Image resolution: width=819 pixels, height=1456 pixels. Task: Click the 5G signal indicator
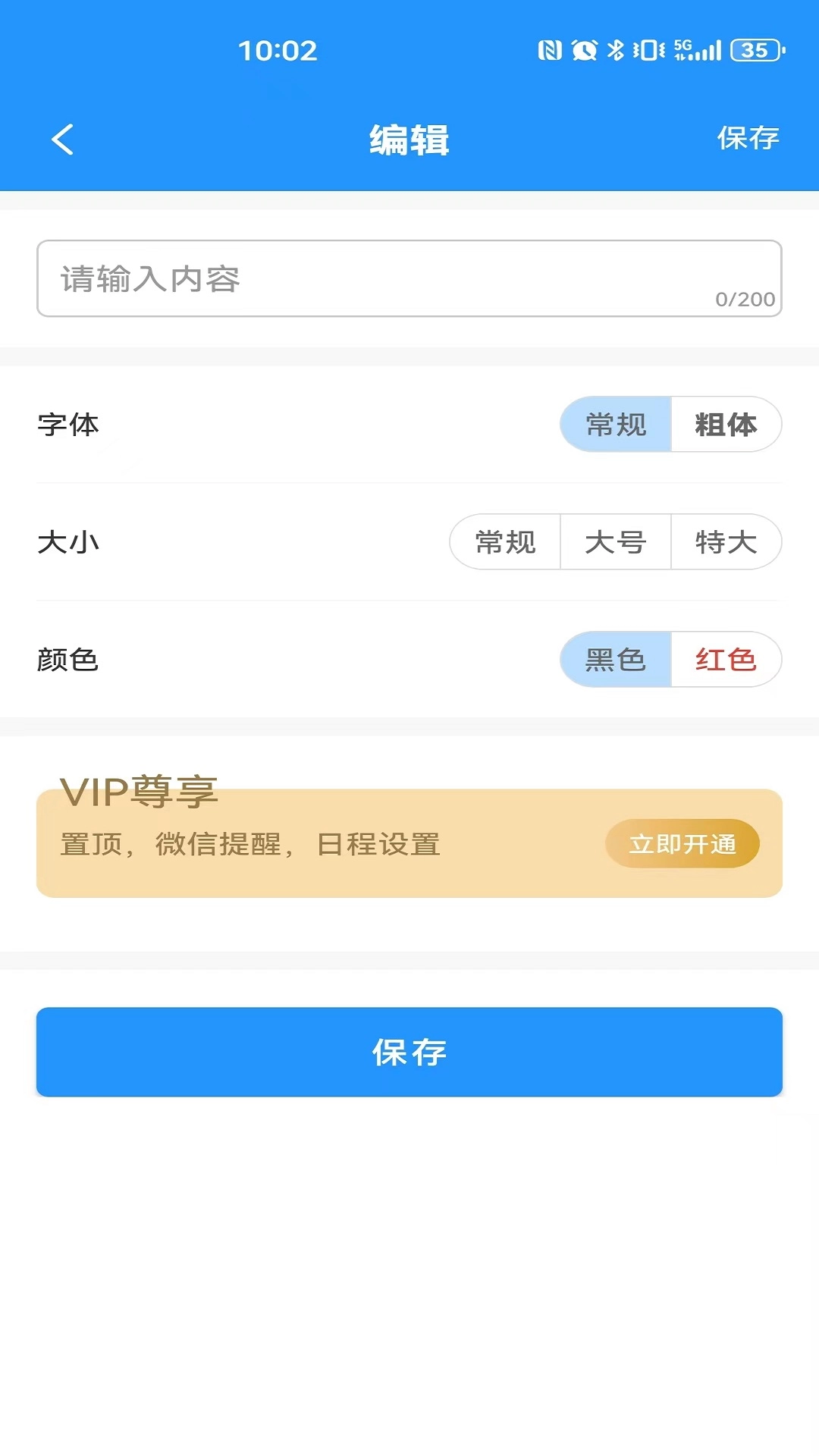[681, 49]
